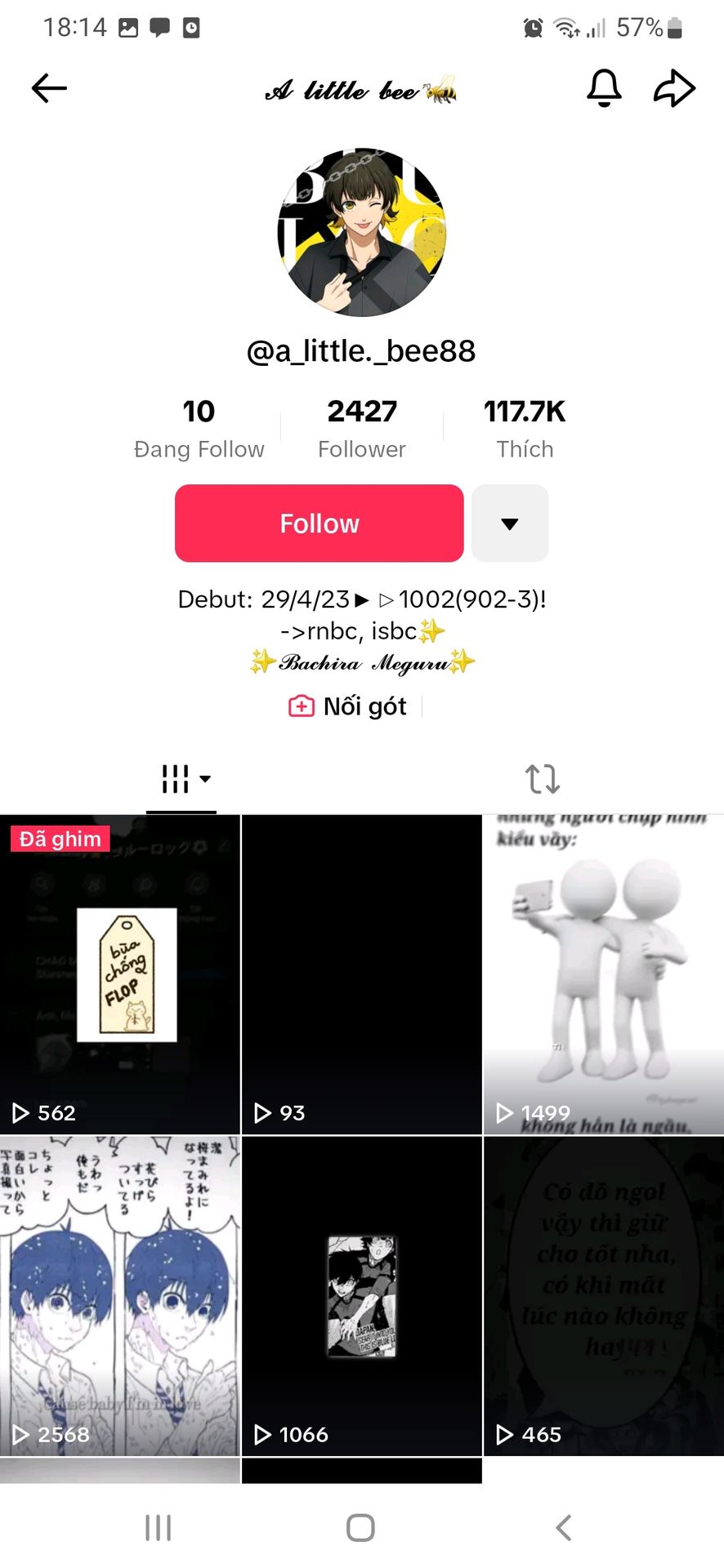Viewport: 724px width, 1568px height.
Task: Open the Nối gót link
Action: [x=349, y=706]
